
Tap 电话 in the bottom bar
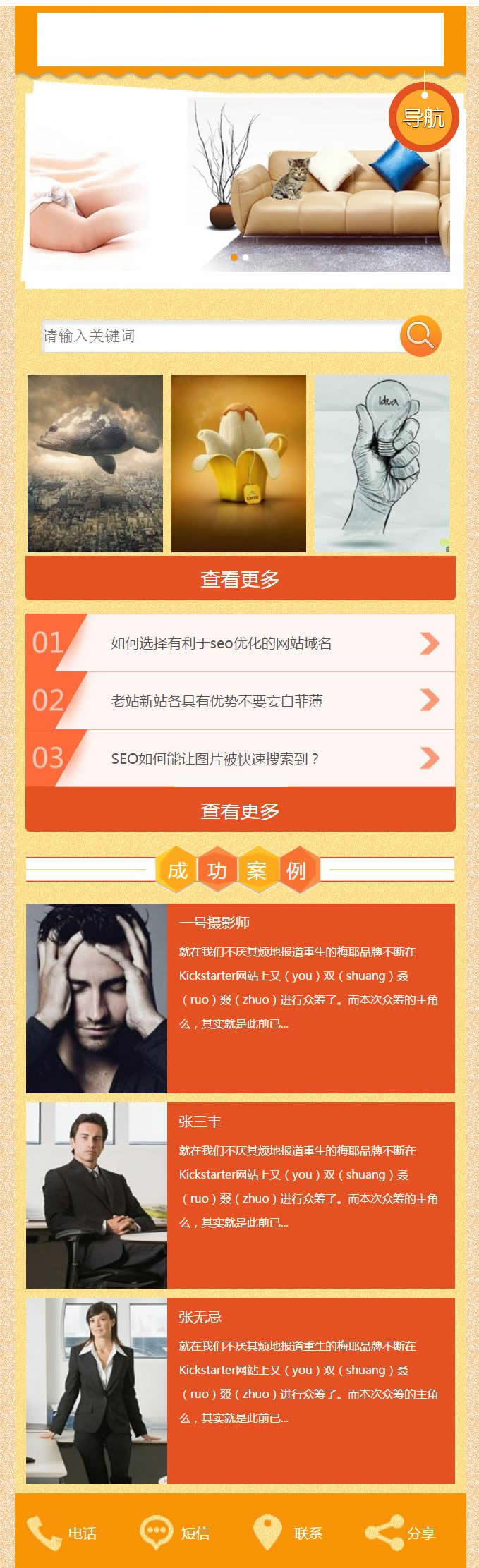click(x=62, y=1533)
